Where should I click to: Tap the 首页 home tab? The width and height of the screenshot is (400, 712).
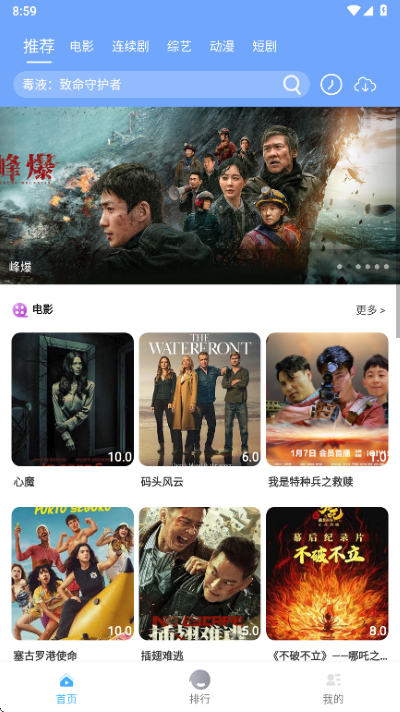pyautogui.click(x=67, y=687)
